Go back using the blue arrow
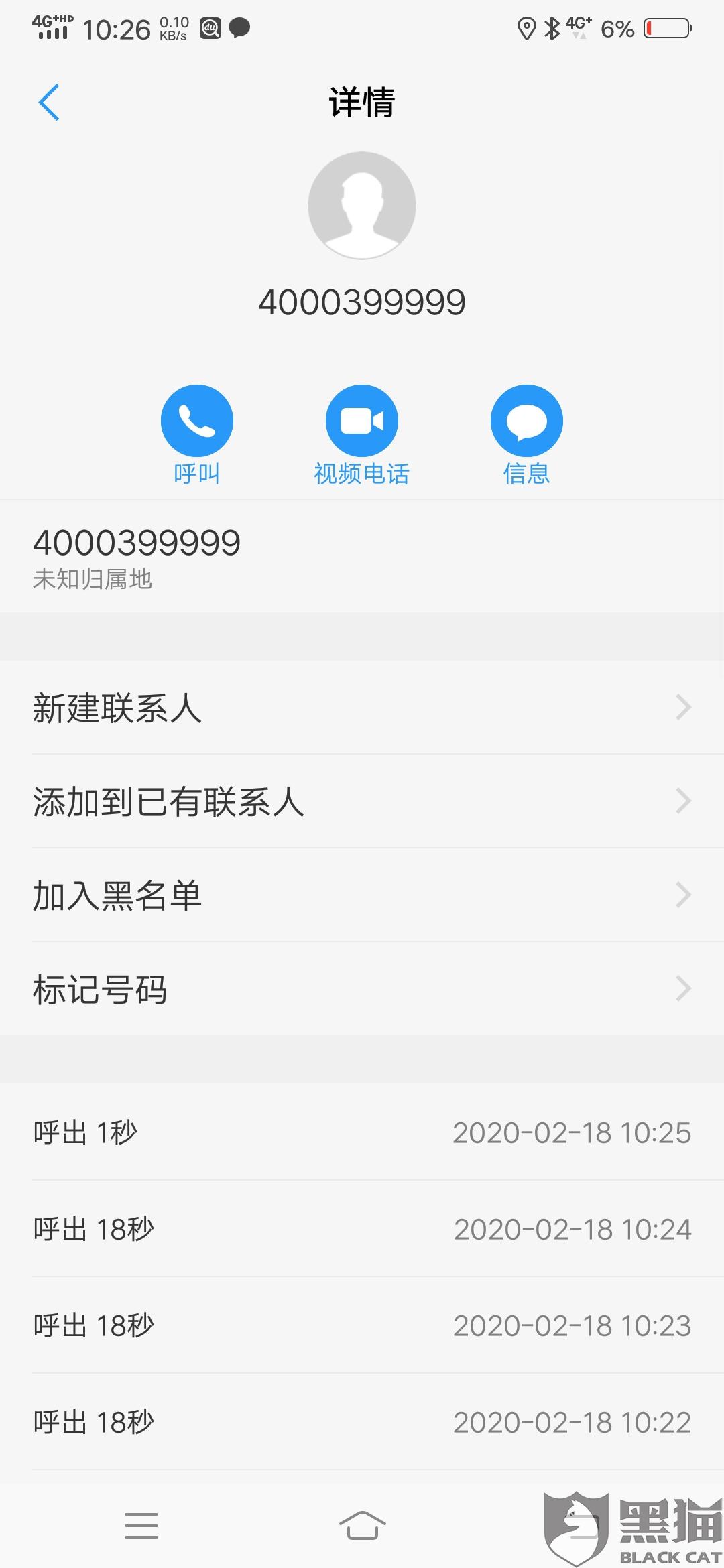724x1568 pixels. pos(49,103)
